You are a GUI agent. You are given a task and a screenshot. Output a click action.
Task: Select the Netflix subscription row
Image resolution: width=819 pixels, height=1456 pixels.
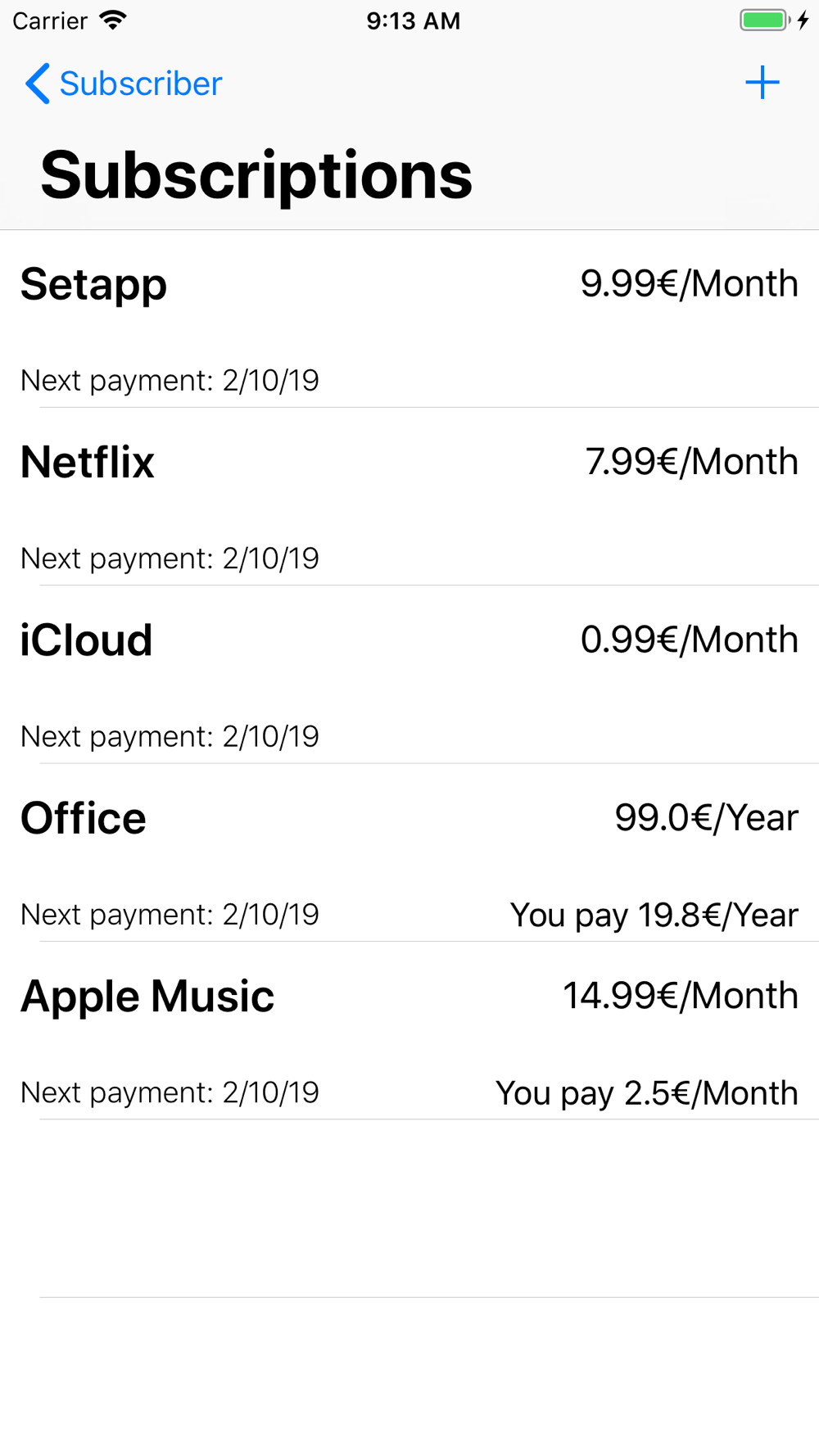409,497
